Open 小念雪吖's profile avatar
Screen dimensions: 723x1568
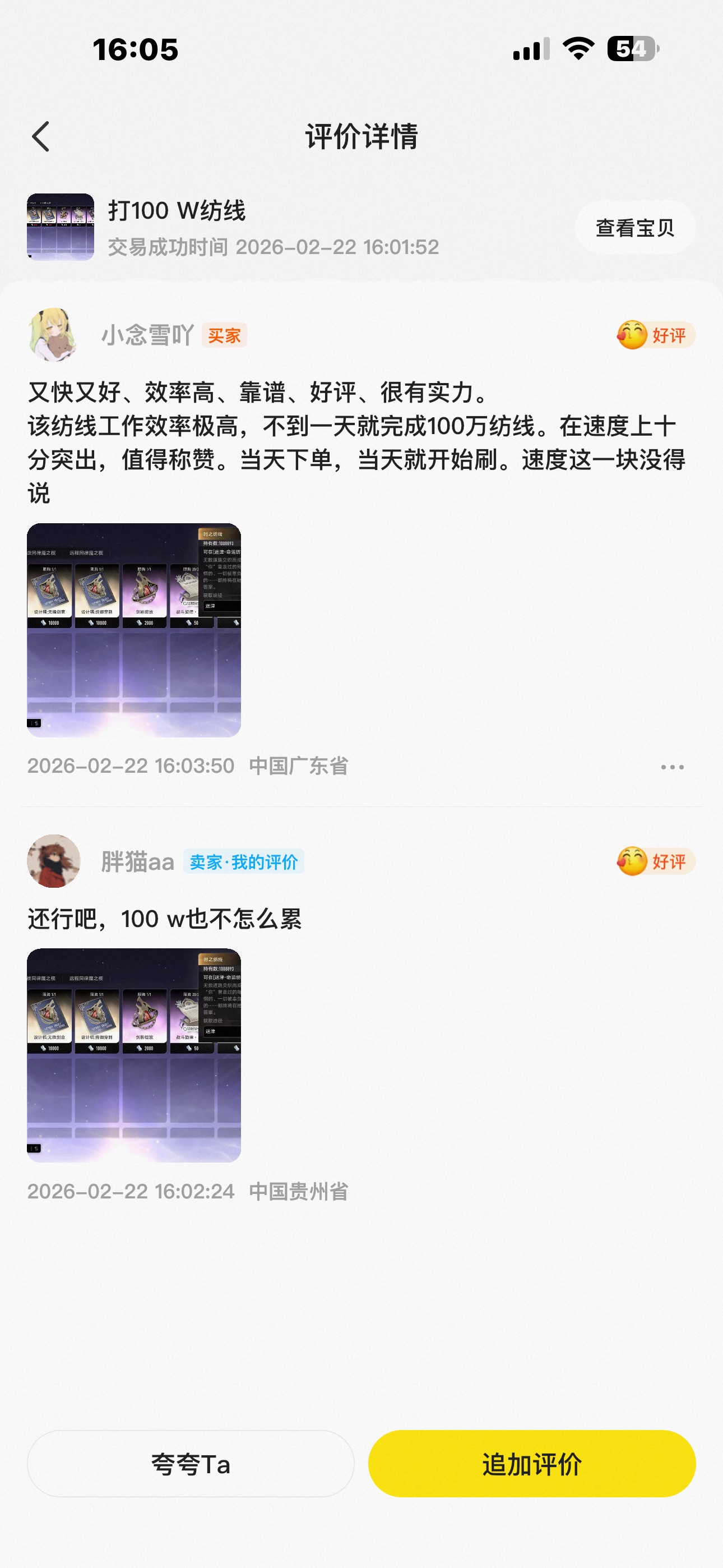click(x=54, y=335)
